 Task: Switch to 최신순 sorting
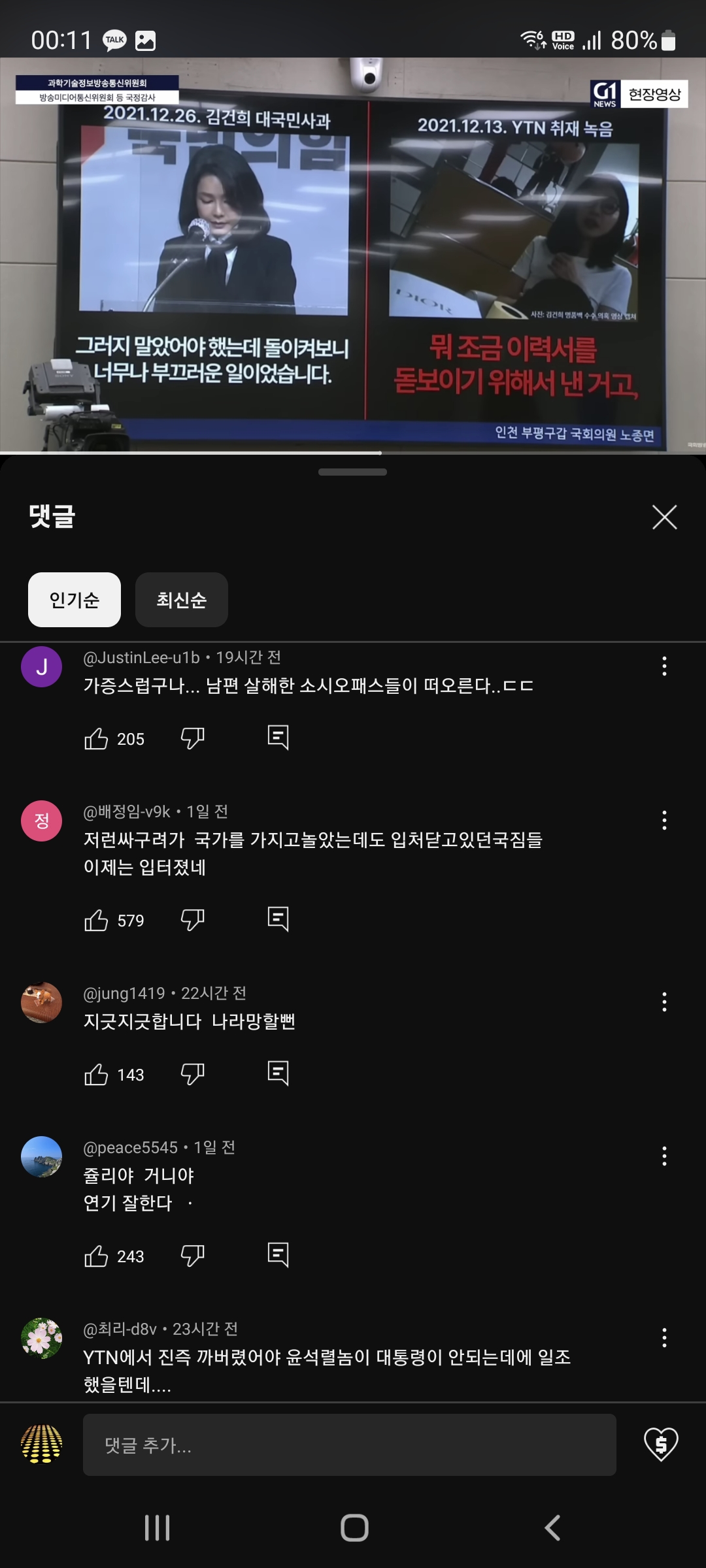pyautogui.click(x=181, y=600)
